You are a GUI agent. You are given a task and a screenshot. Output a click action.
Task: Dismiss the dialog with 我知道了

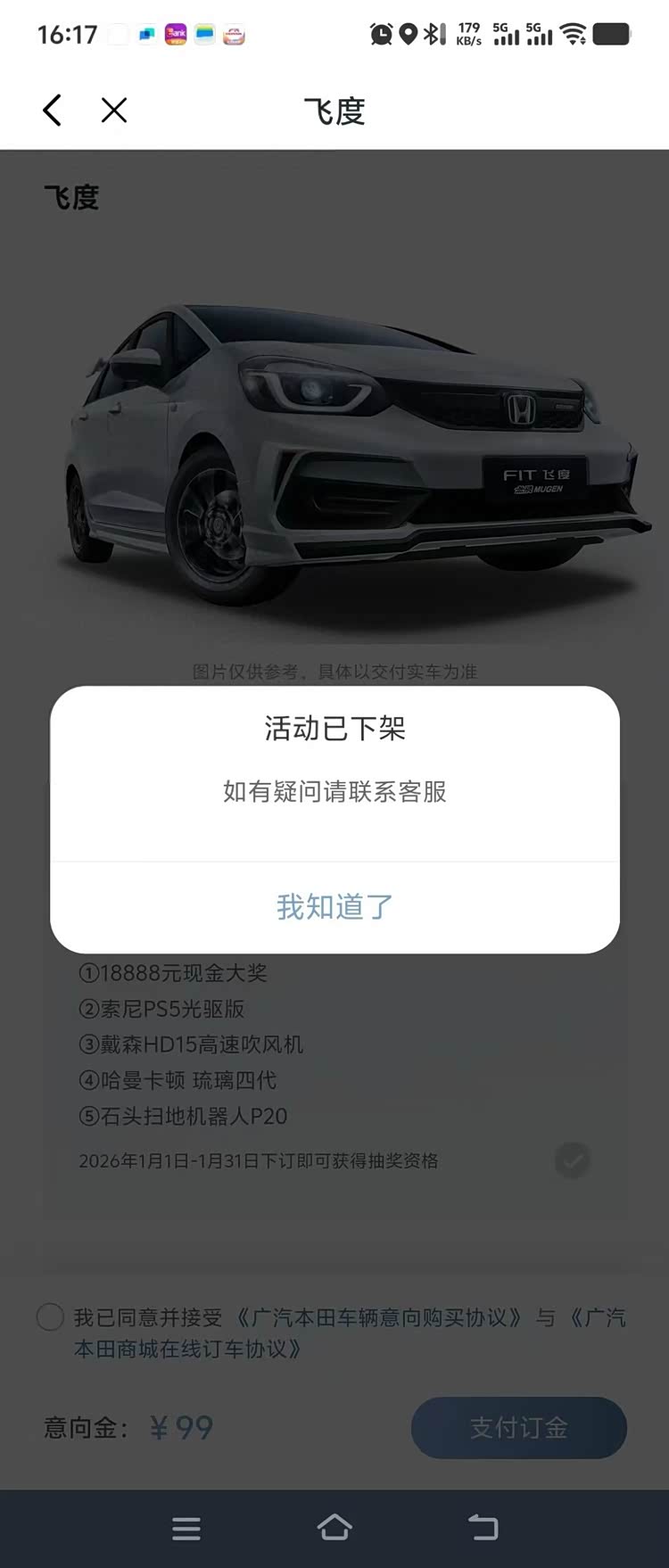pos(334,907)
